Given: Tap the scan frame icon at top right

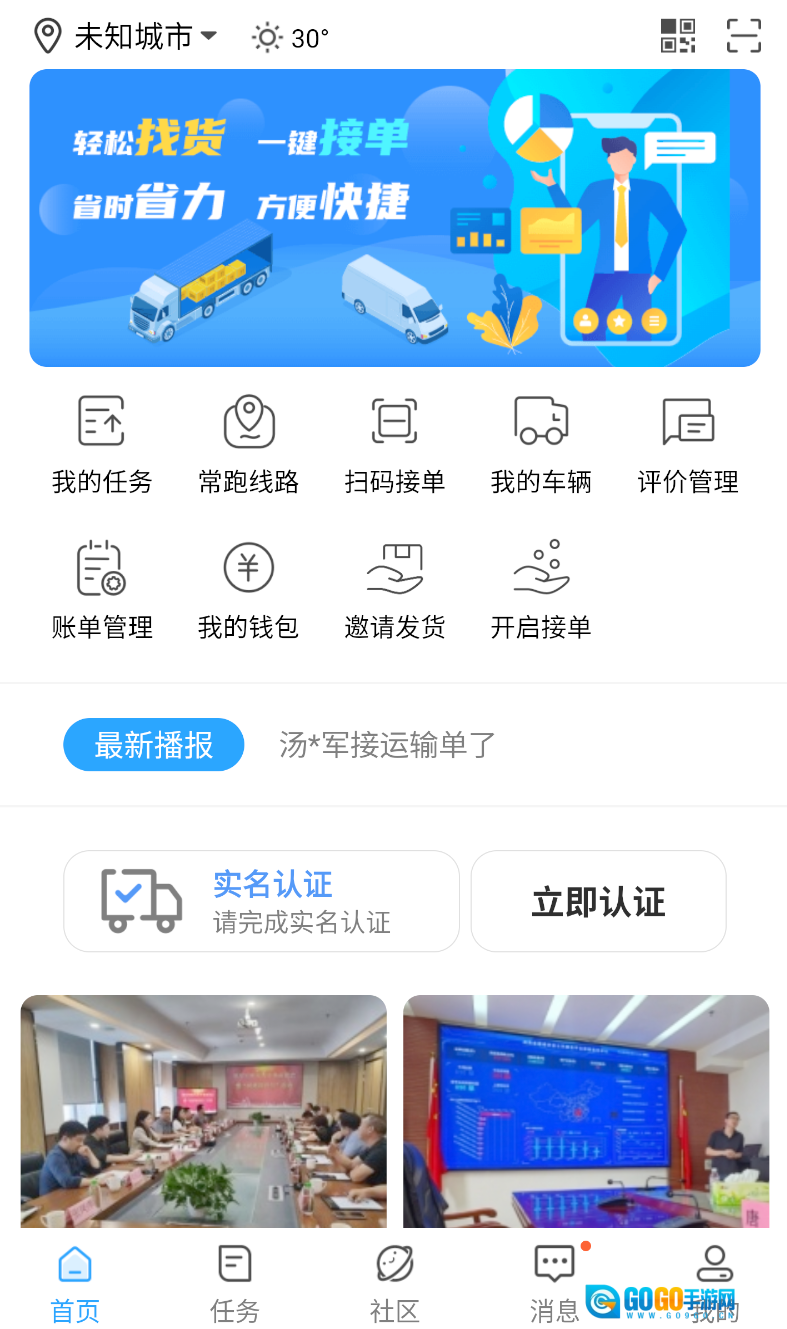Looking at the screenshot, I should pyautogui.click(x=743, y=36).
